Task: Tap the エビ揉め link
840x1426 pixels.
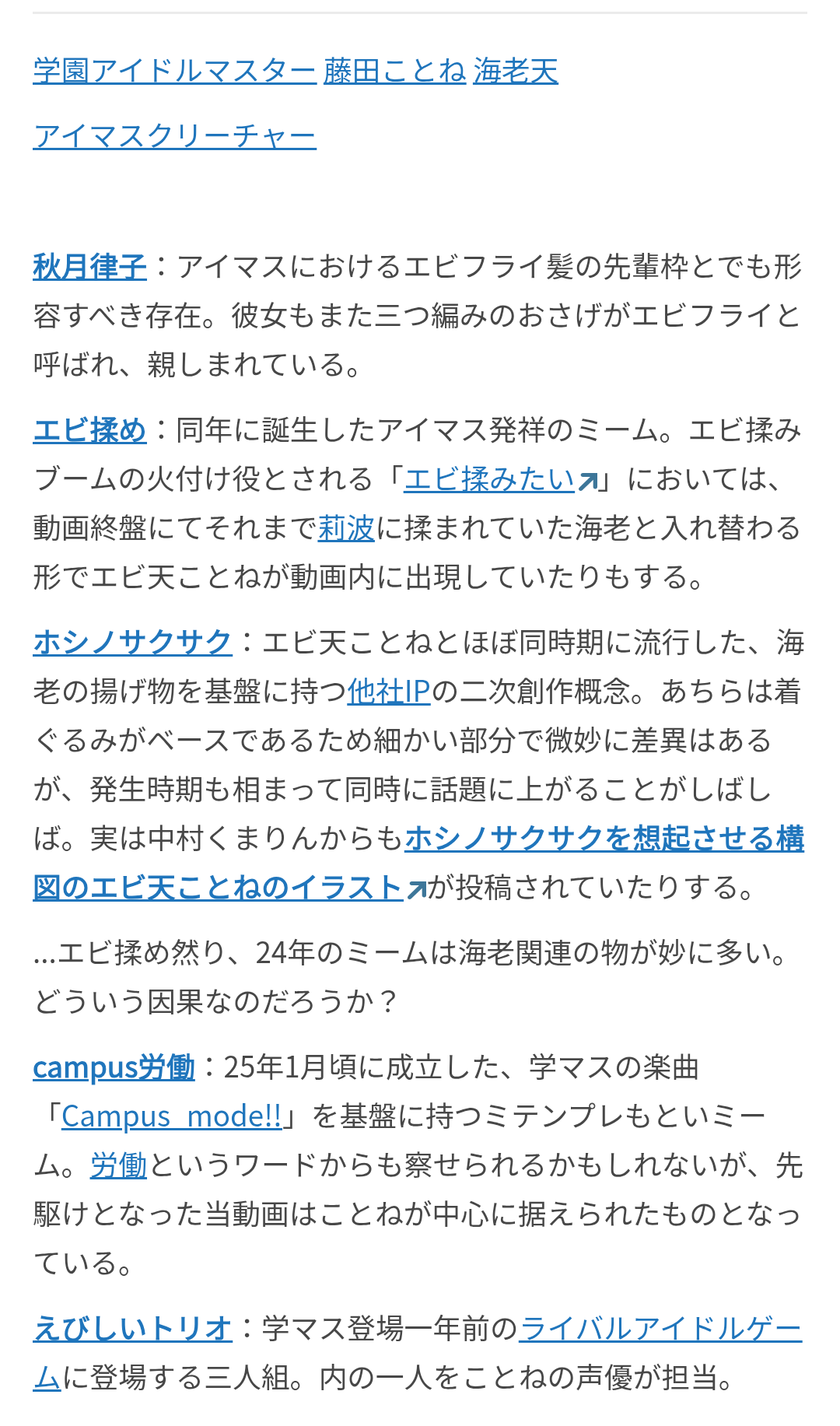Action: pyautogui.click(x=89, y=430)
